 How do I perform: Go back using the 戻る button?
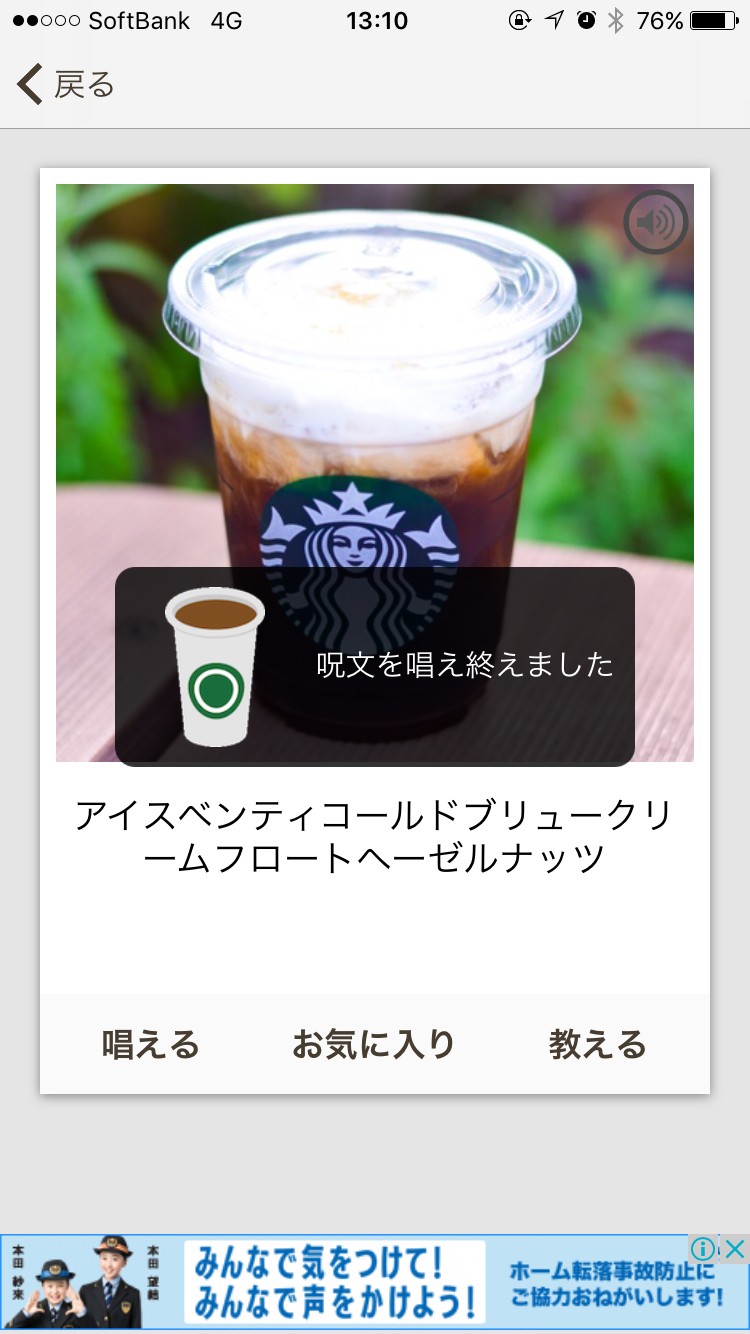coord(66,85)
